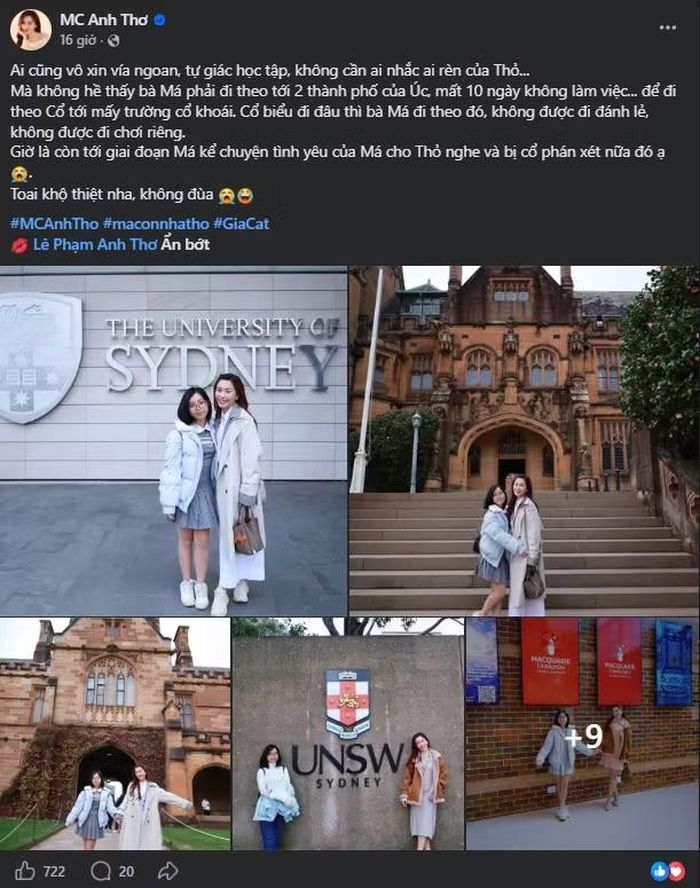Screen dimensions: 700x888
Task: Open the #GiaCat hashtag
Action: pyautogui.click(x=241, y=224)
